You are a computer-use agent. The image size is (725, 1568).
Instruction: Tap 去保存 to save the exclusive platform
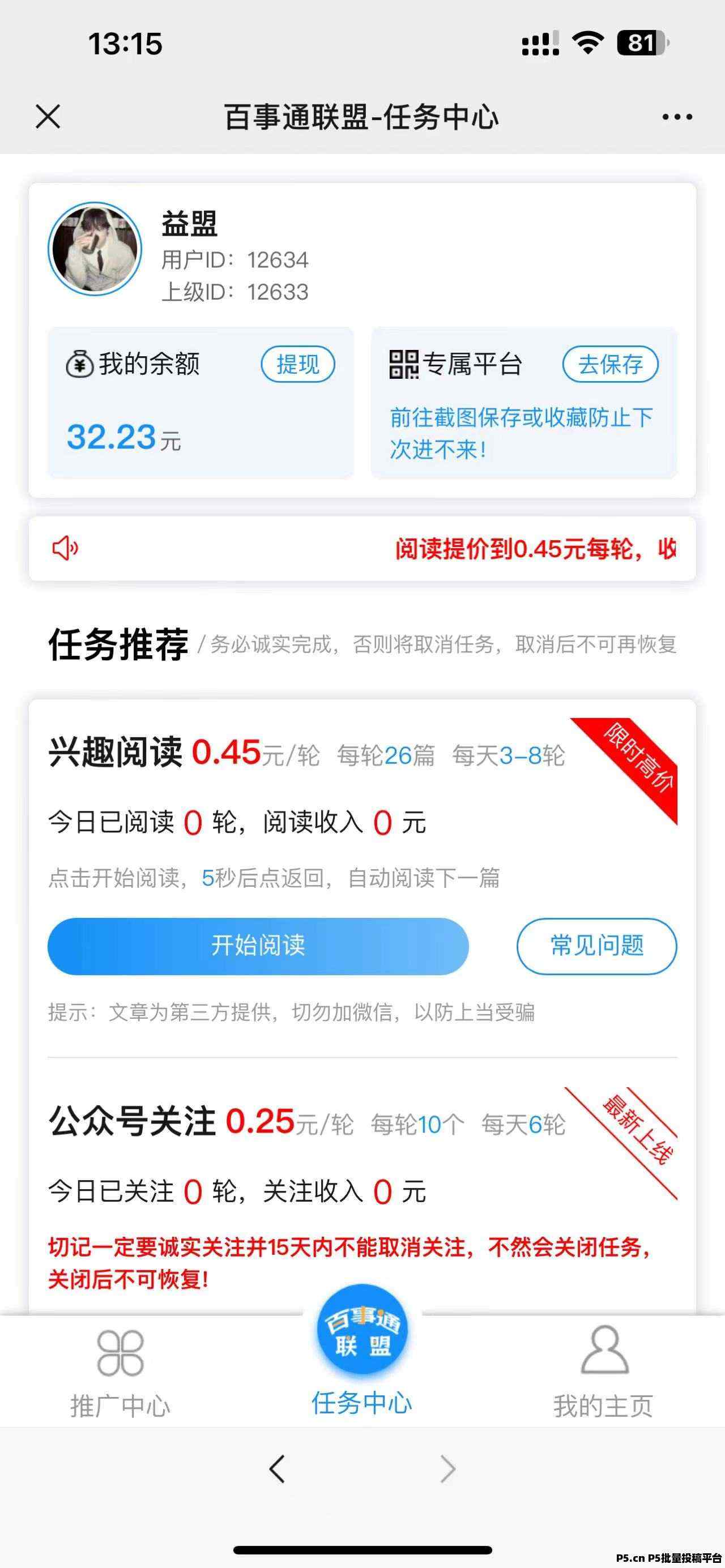610,364
